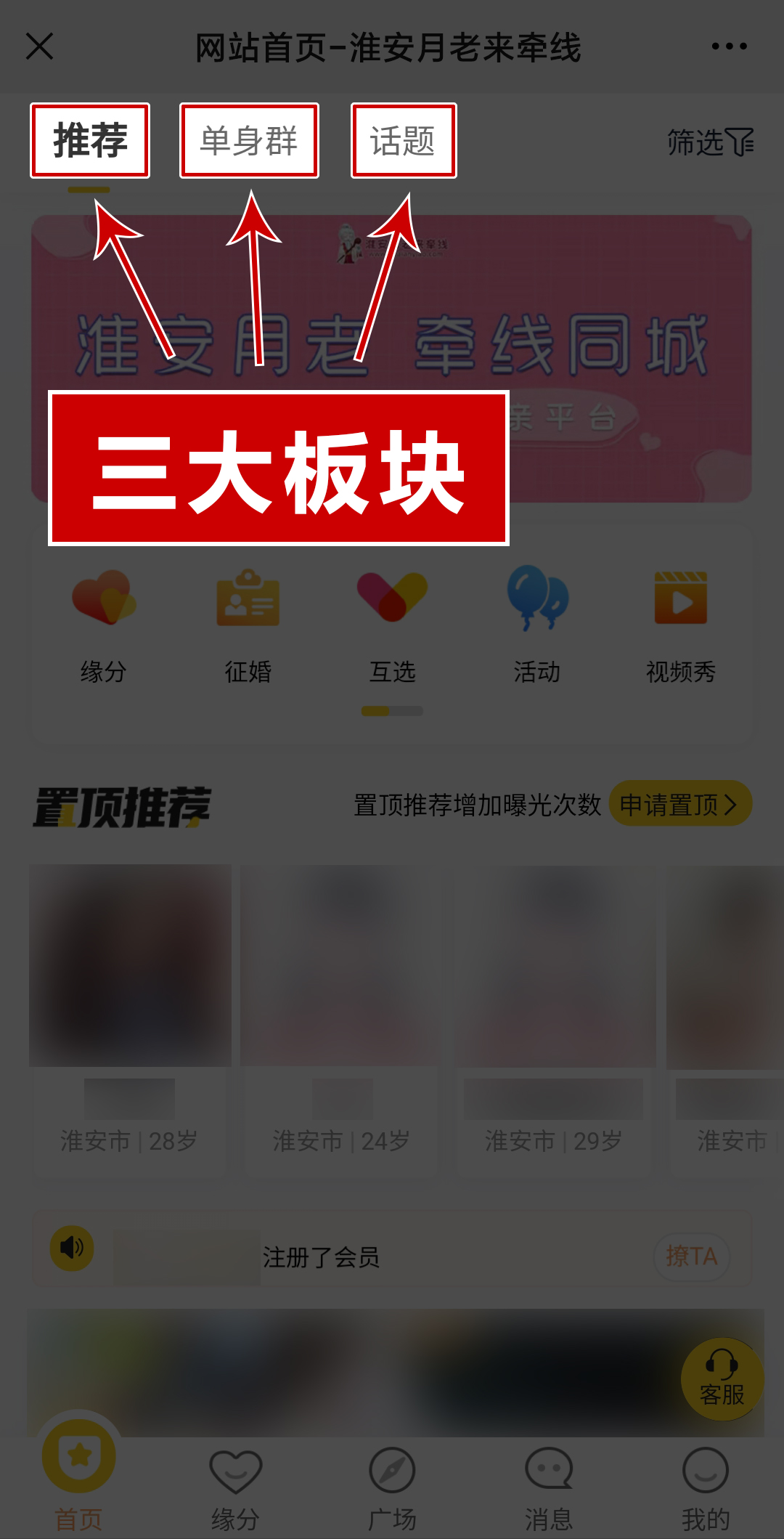
Task: Open the 缘分 shortcut with heart icon
Action: point(103,625)
